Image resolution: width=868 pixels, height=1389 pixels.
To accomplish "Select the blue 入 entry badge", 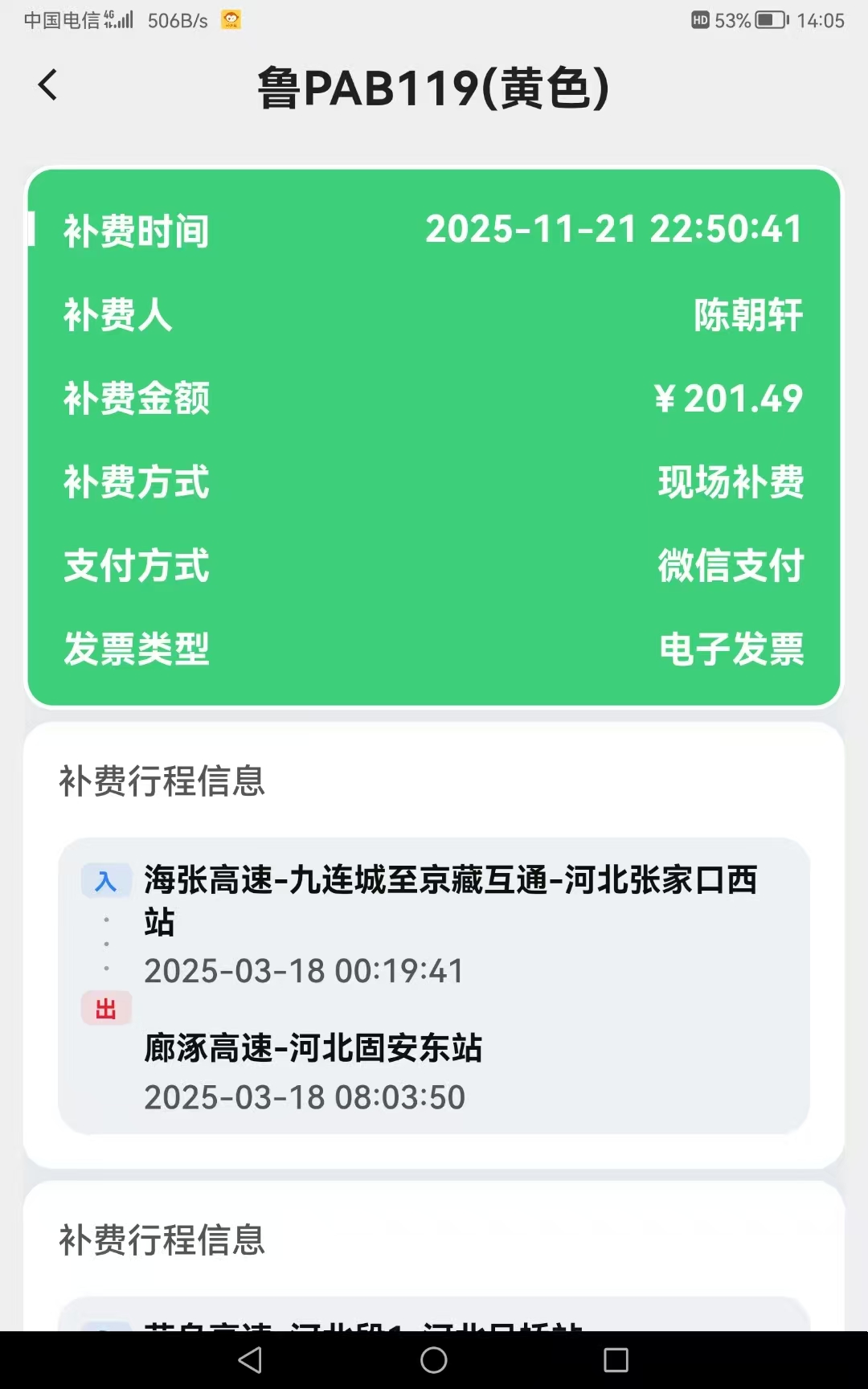I will pyautogui.click(x=106, y=880).
